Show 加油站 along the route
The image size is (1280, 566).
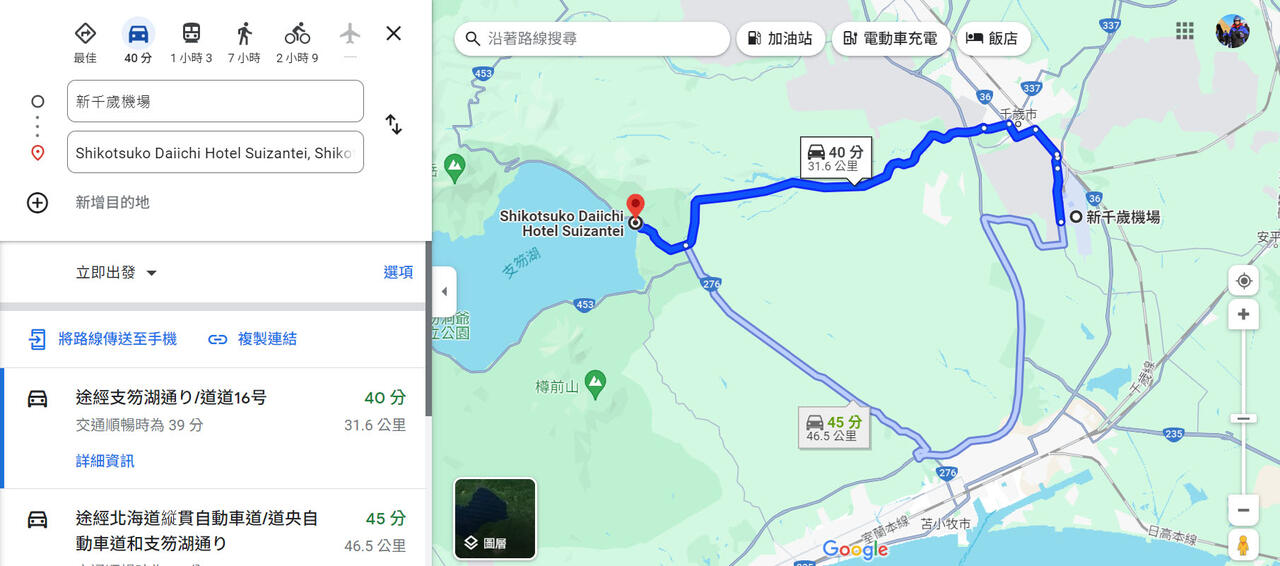point(780,39)
